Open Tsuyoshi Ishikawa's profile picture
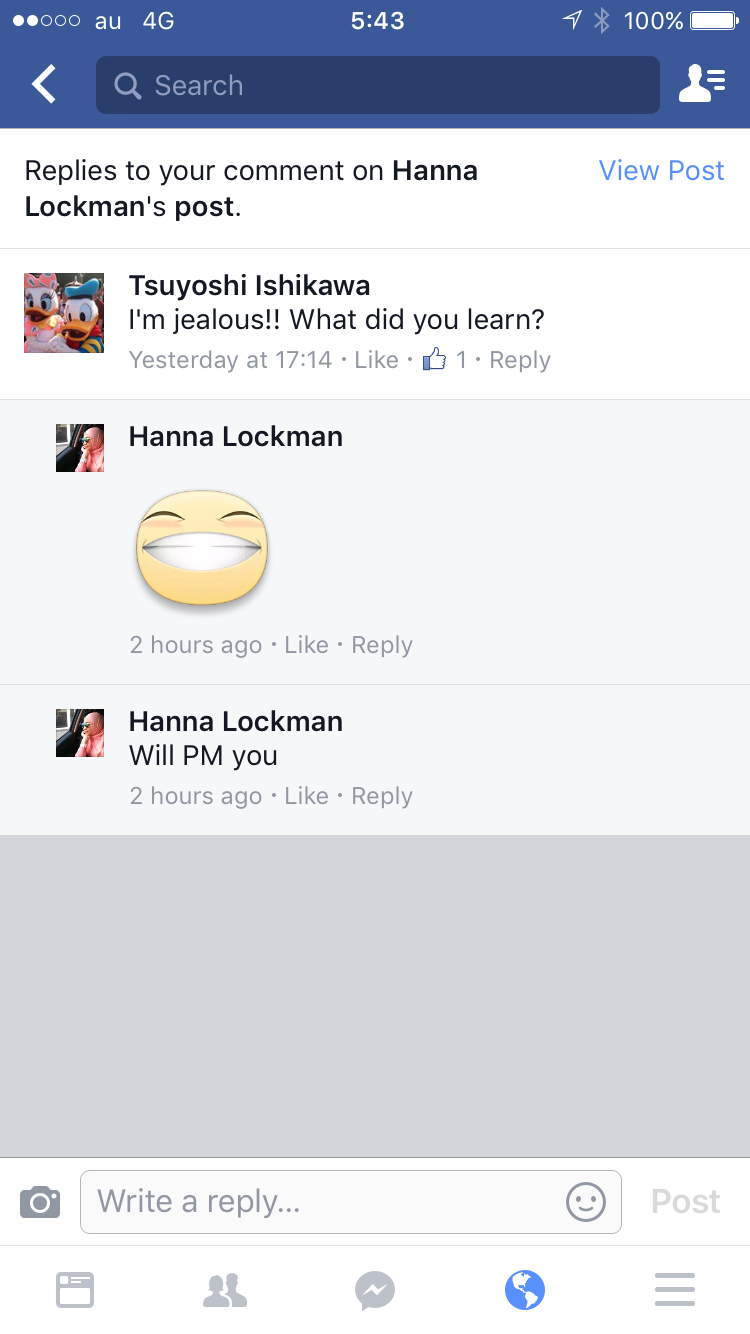The image size is (750, 1334). point(64,313)
